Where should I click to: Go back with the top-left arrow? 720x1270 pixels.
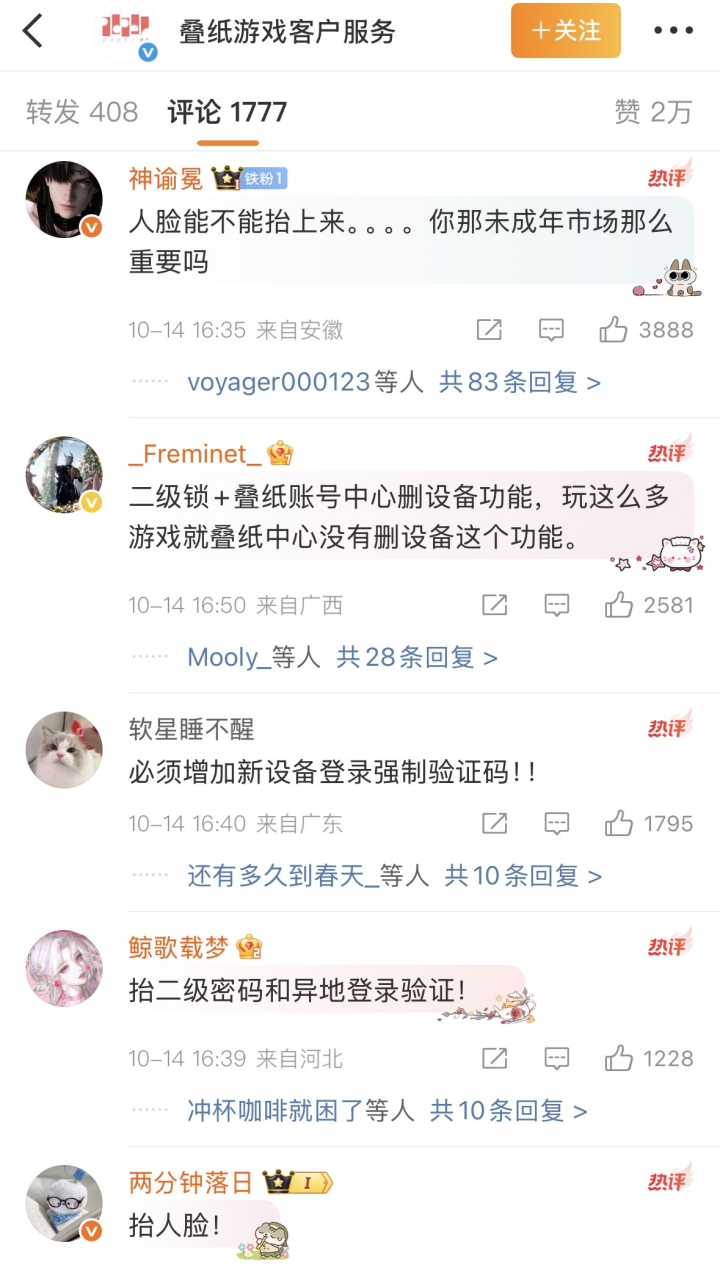coord(34,31)
